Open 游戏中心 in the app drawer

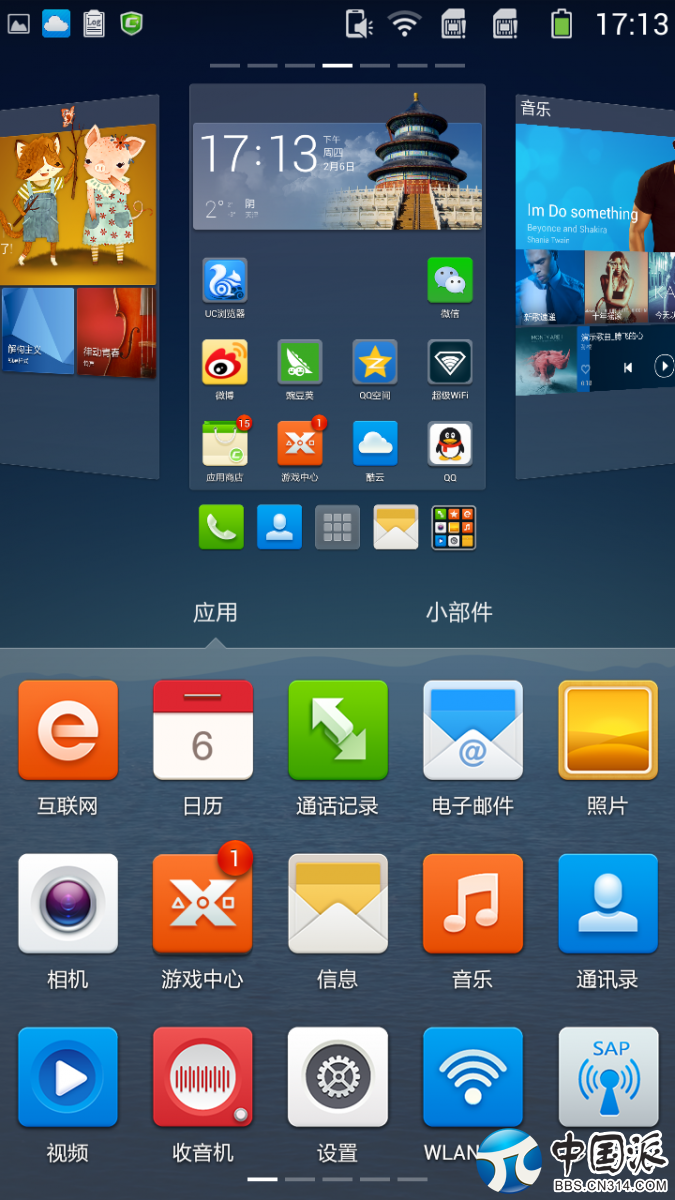click(203, 904)
